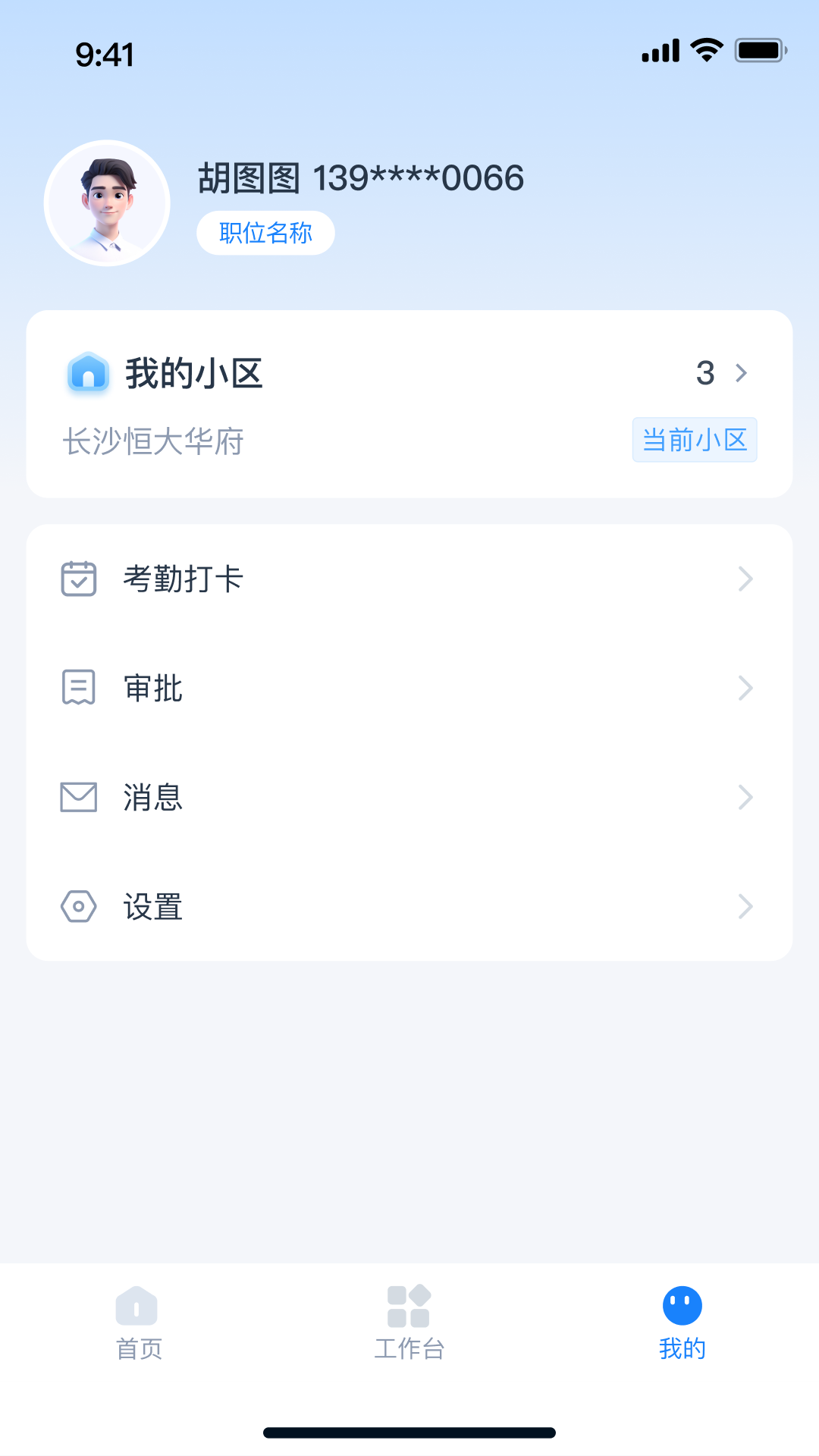This screenshot has height=1456, width=819.
Task: Tap the 我的 smiley face icon
Action: [682, 1301]
